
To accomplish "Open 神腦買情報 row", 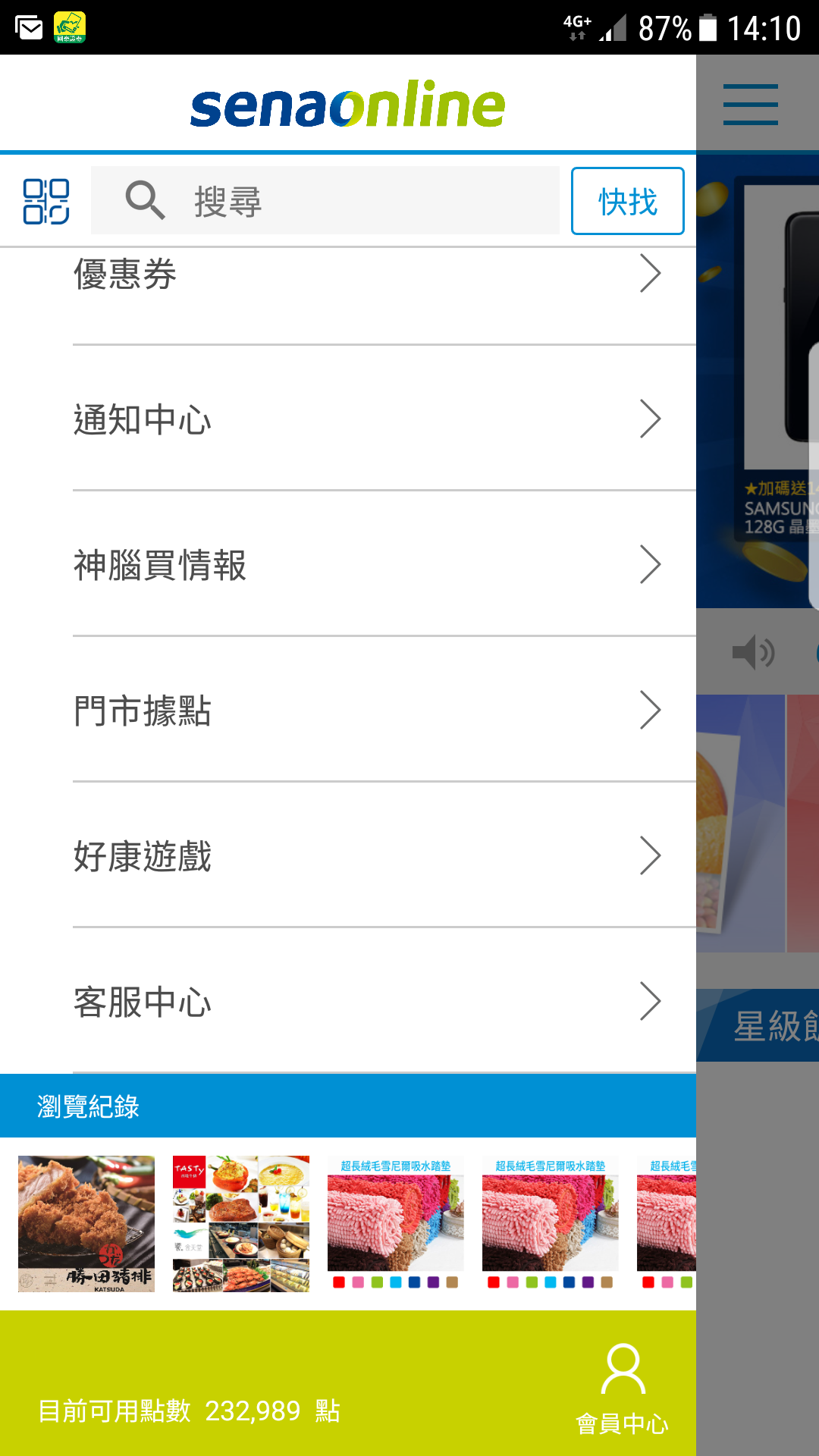I will (364, 564).
